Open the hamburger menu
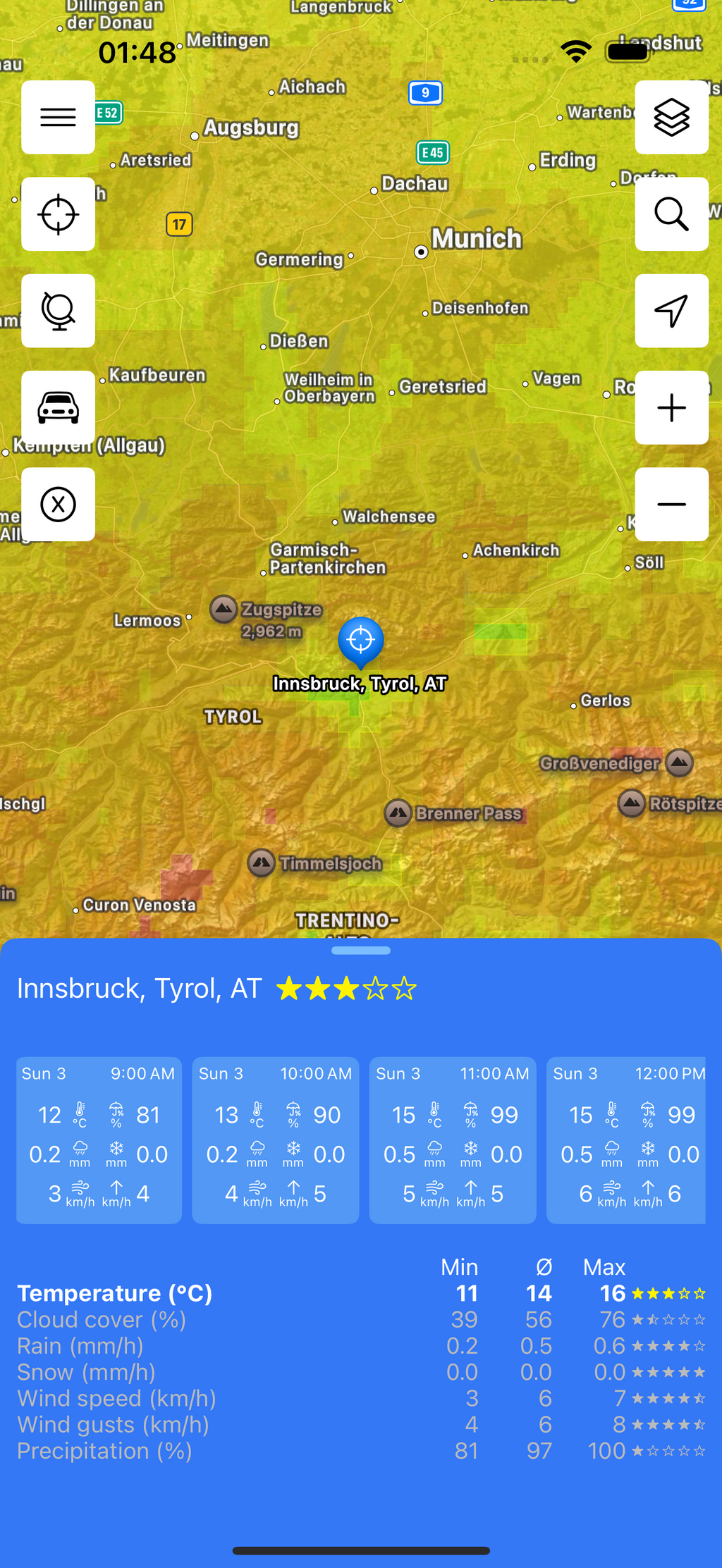The width and height of the screenshot is (722, 1568). [58, 117]
